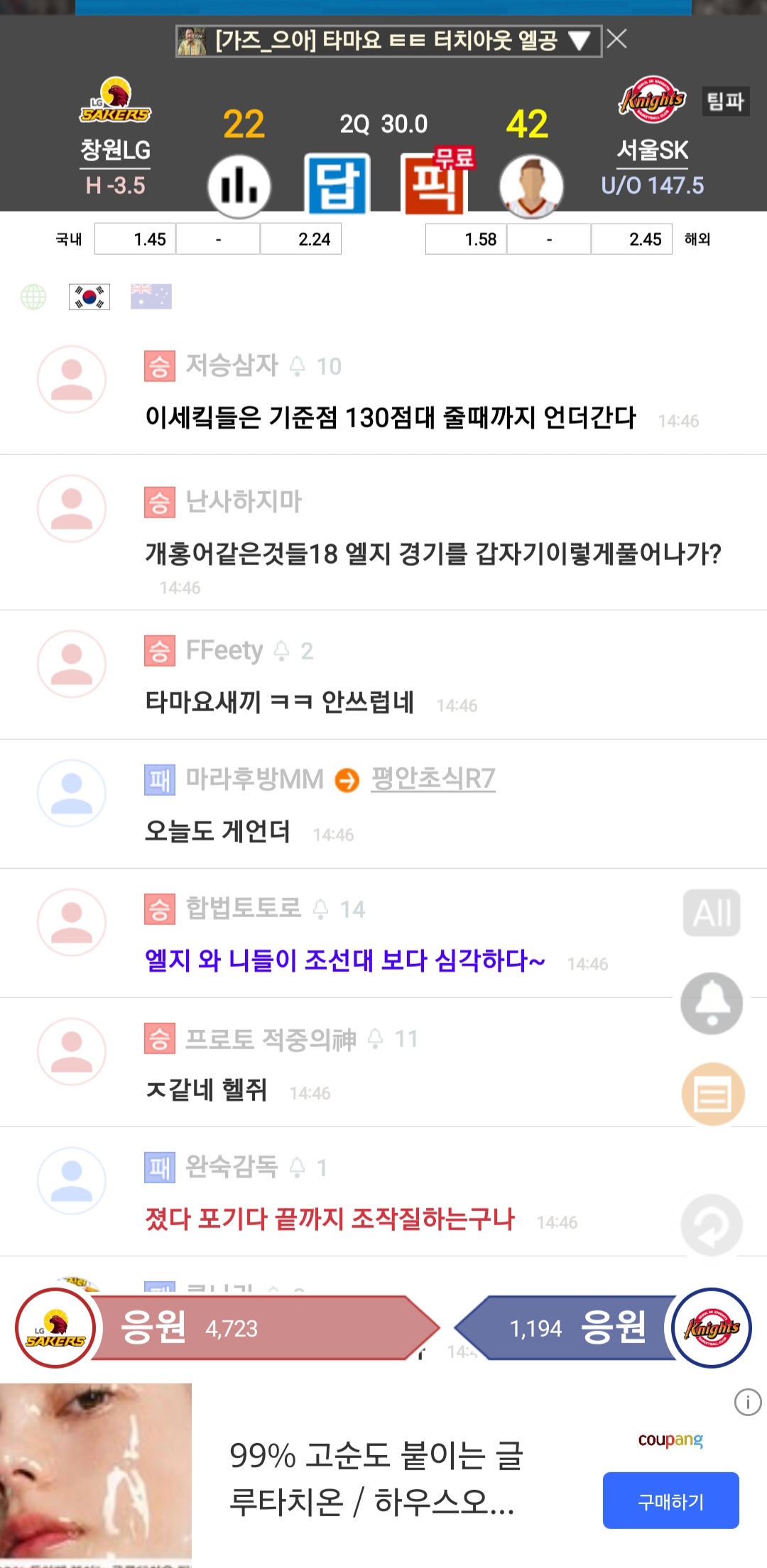Tap the floating refresh arrow button
This screenshot has width=767, height=1568.
(712, 1225)
